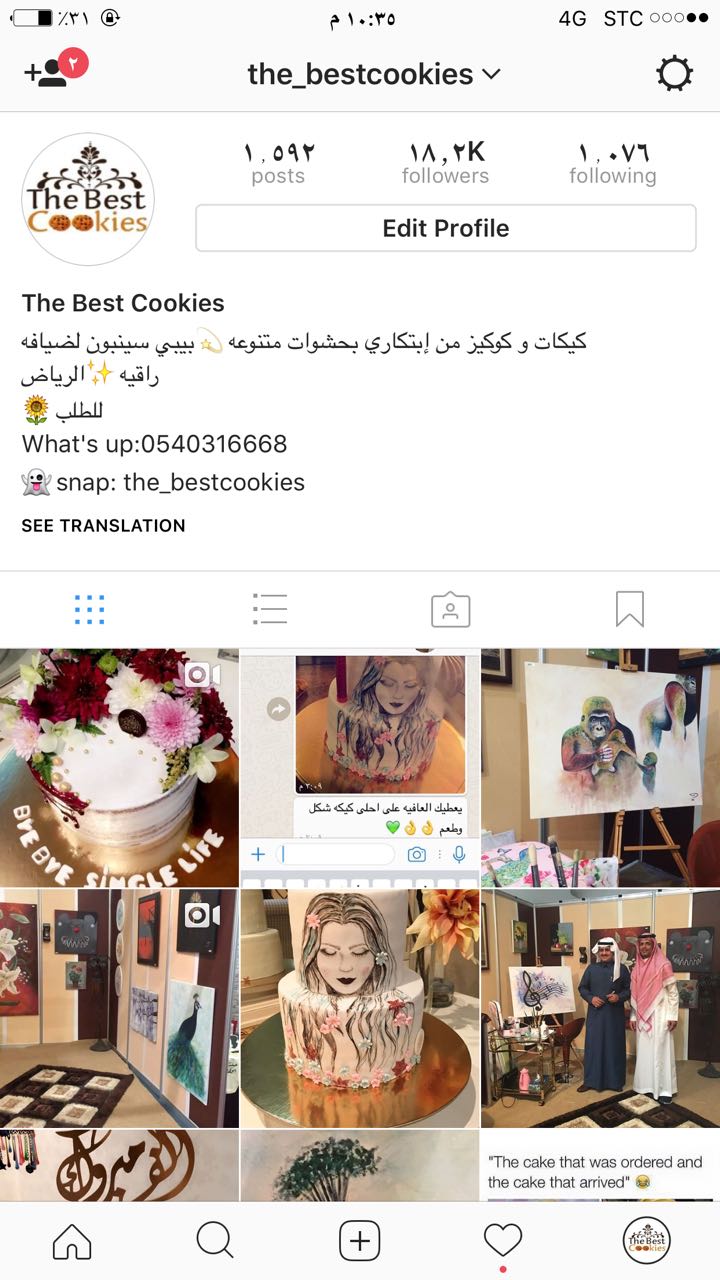Viewport: 720px width, 1280px height.
Task: Open the search and explore tab
Action: [x=215, y=1241]
